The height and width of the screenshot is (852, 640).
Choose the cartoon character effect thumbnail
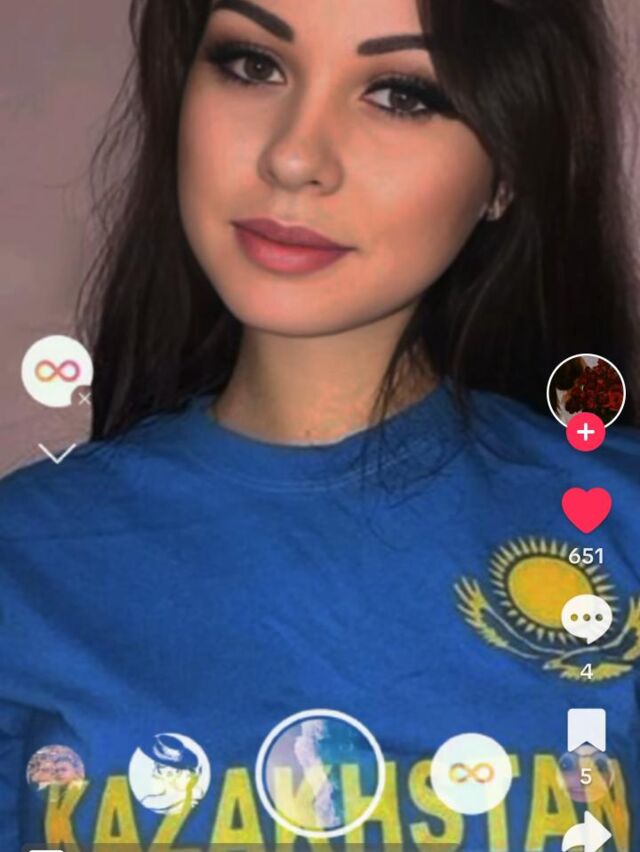point(169,772)
